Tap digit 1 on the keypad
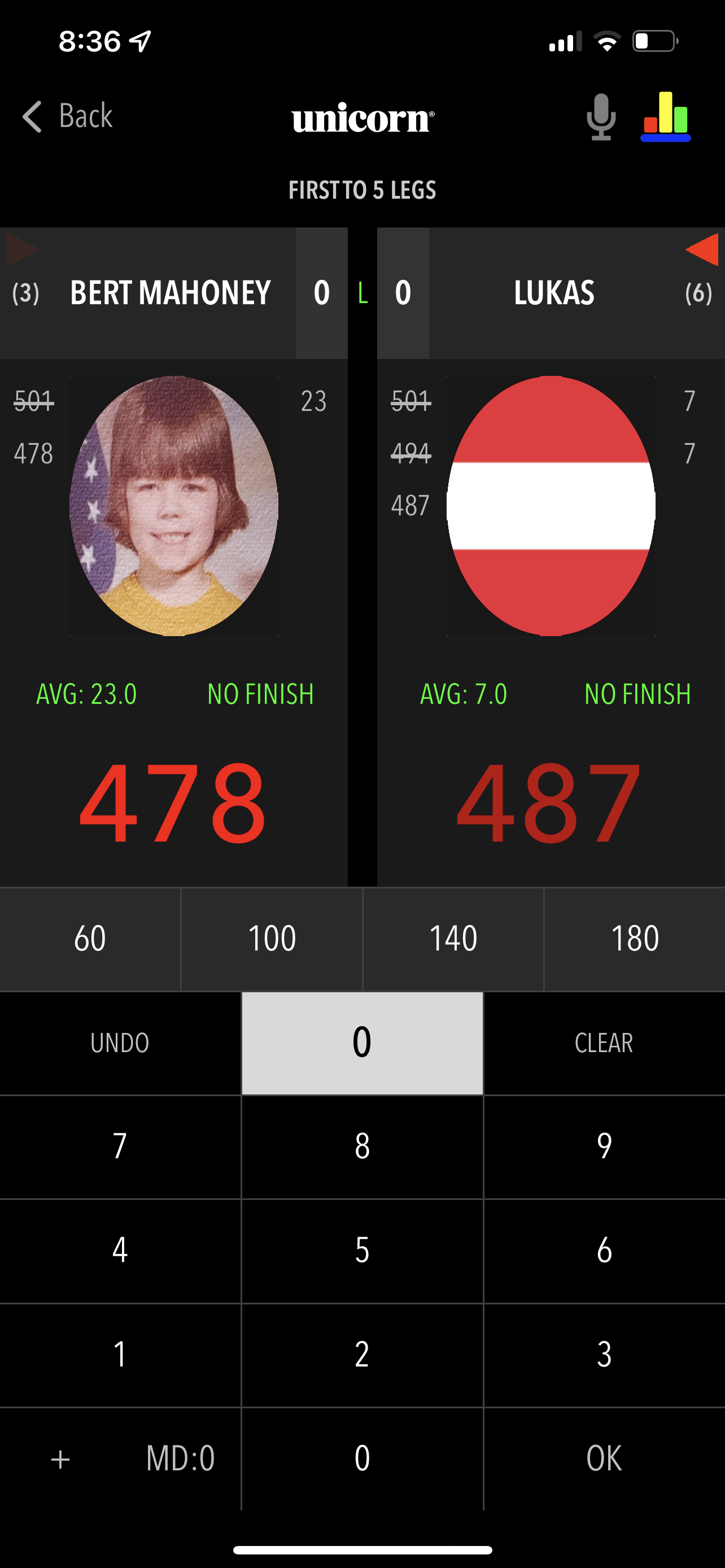The width and height of the screenshot is (725, 1568). [x=120, y=1355]
